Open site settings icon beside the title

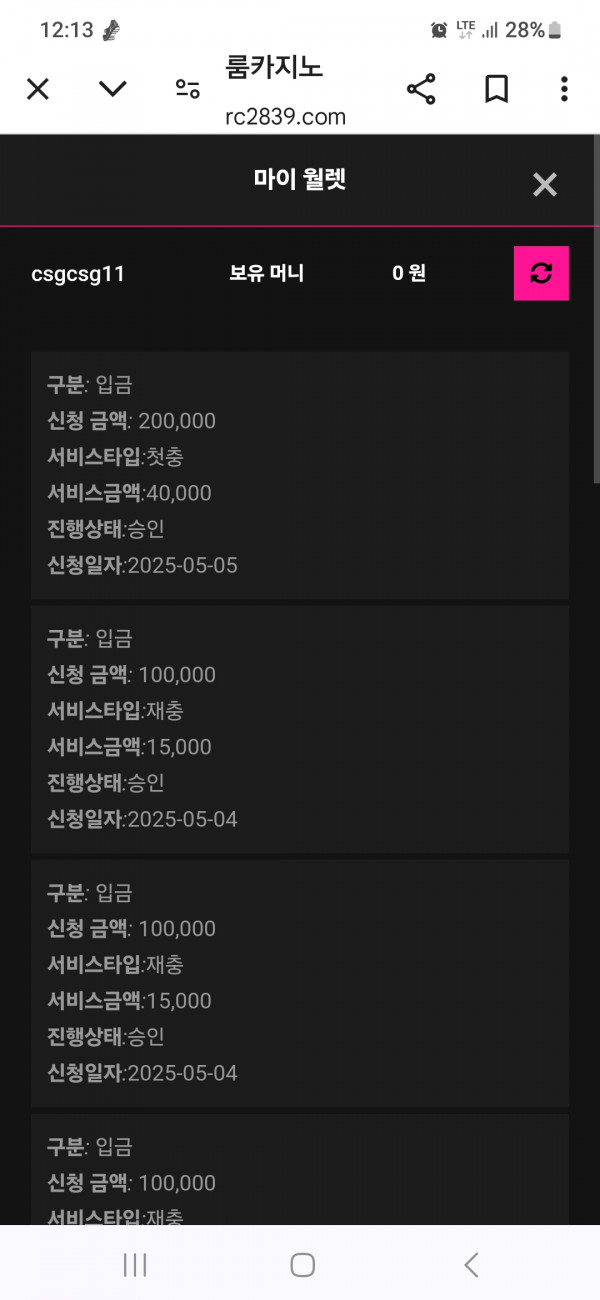[x=188, y=90]
